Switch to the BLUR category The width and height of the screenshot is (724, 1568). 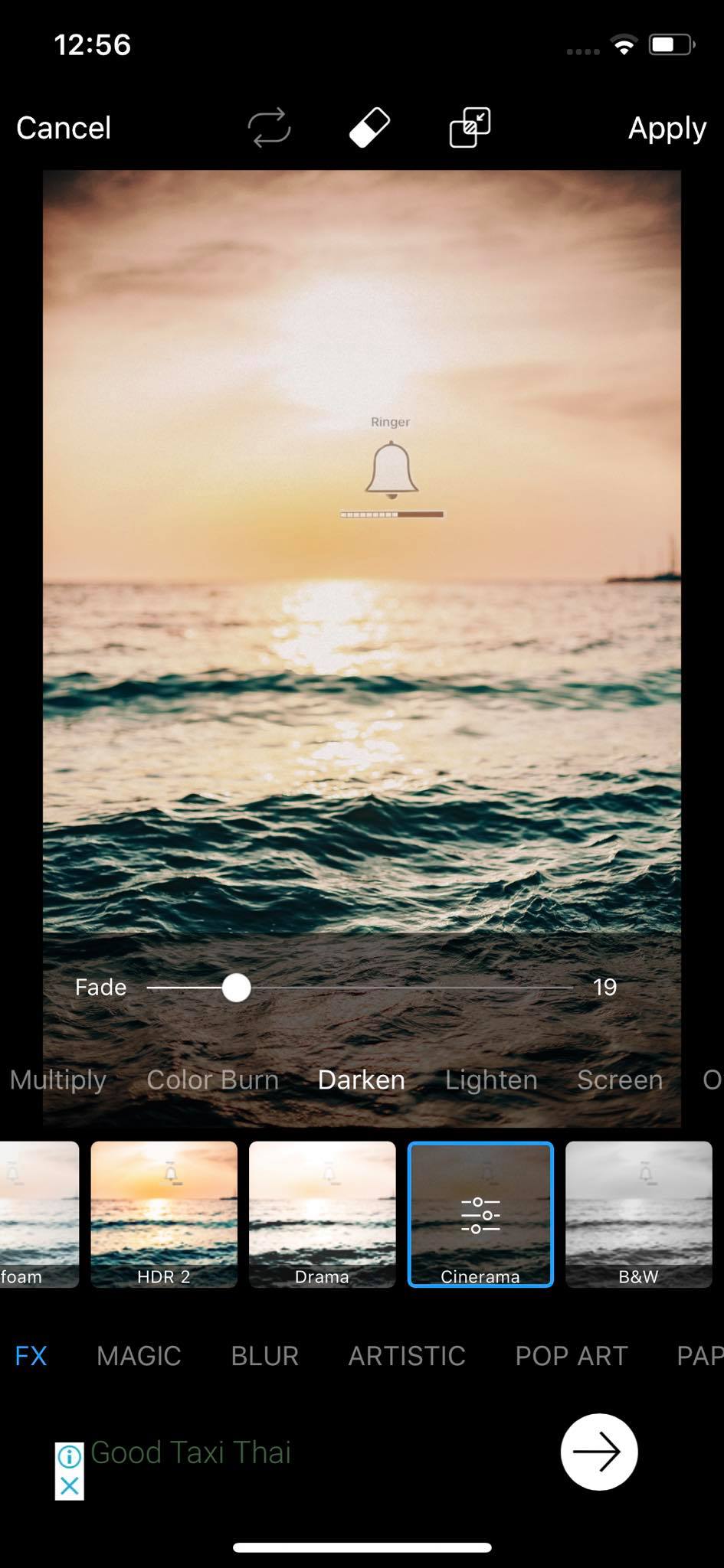(265, 1356)
